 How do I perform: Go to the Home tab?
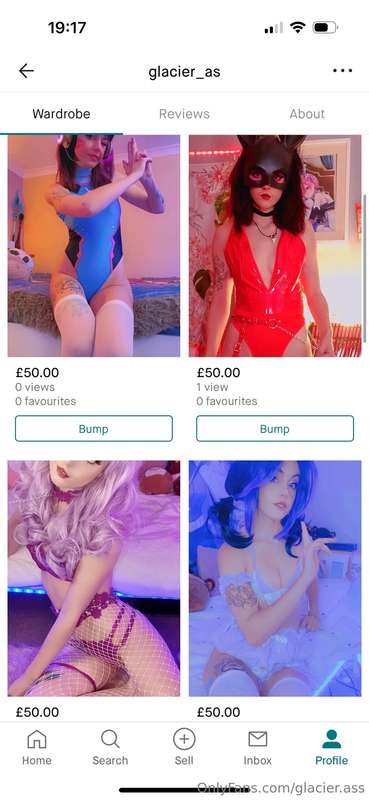pos(37,747)
